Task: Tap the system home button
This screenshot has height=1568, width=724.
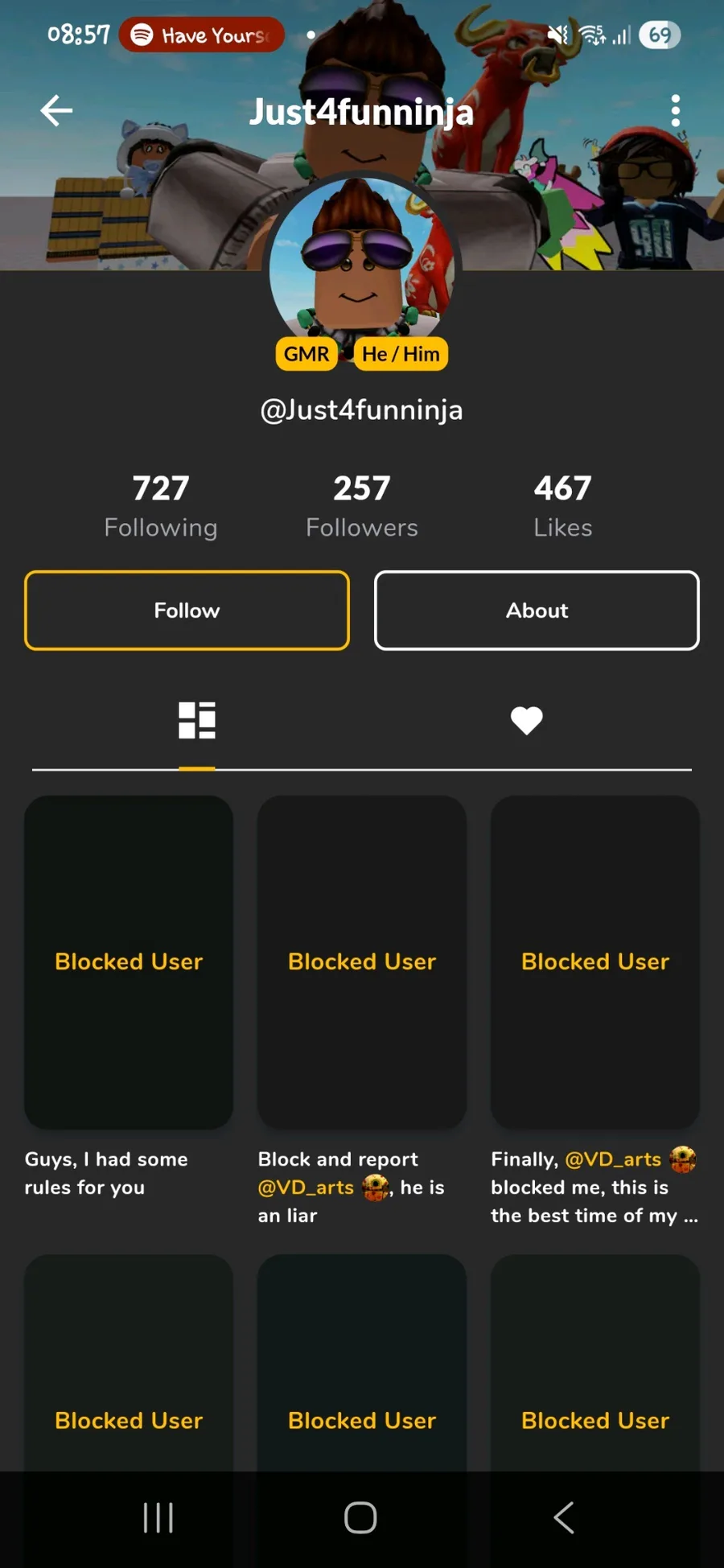Action: [x=360, y=1518]
